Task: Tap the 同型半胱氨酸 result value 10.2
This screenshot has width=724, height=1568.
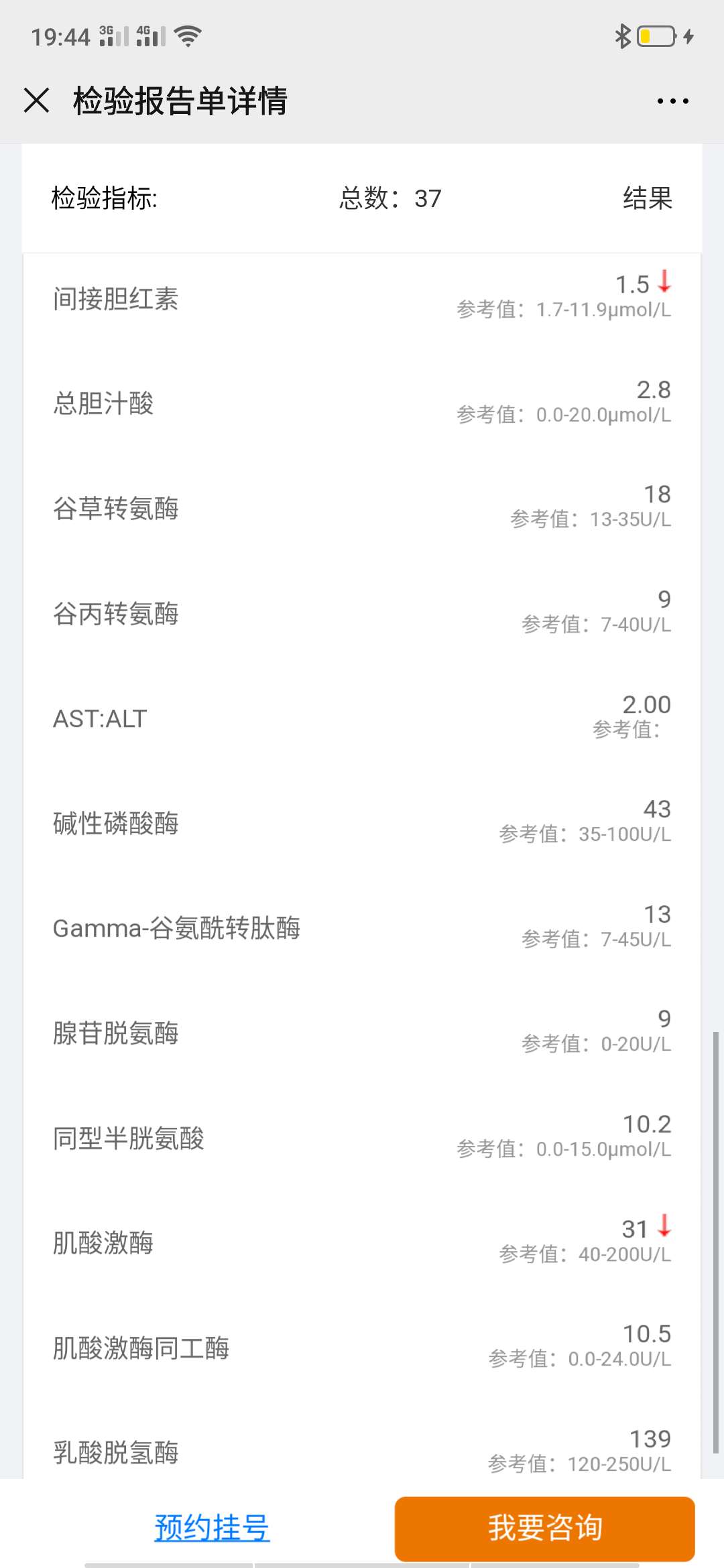Action: click(646, 1124)
